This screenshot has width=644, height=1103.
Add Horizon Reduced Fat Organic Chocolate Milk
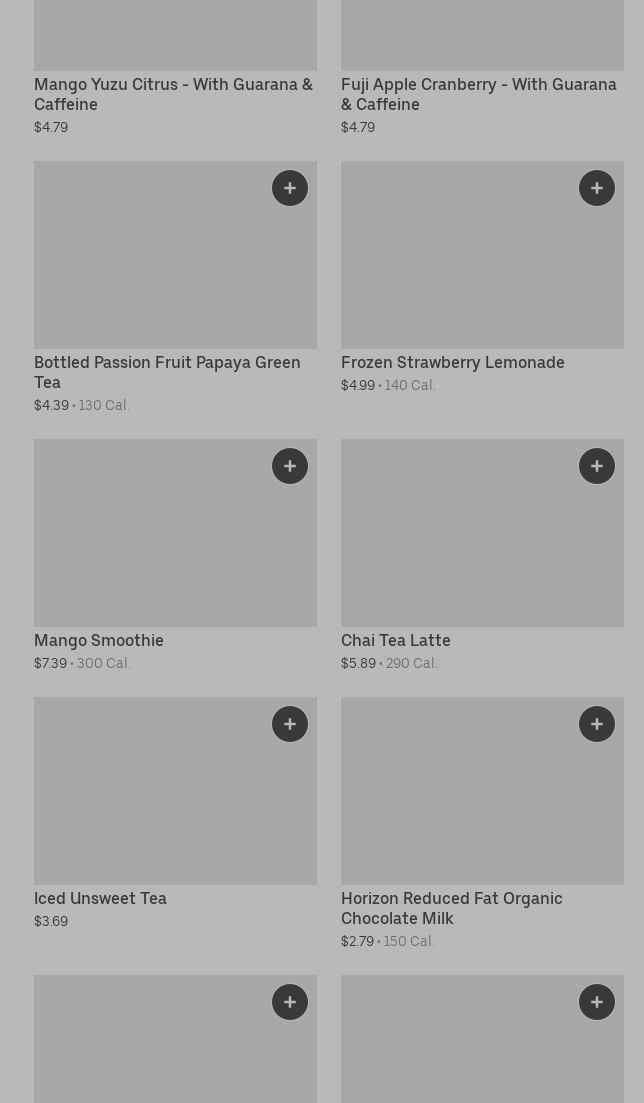(x=597, y=724)
